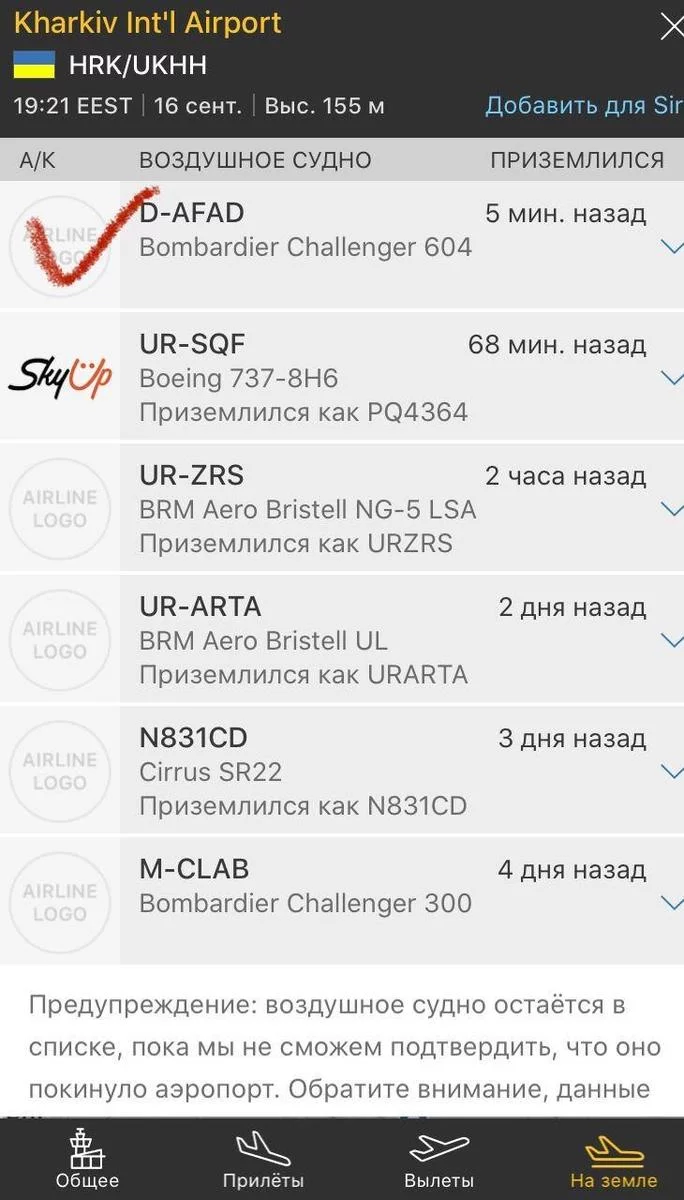Select the На земле tab
This screenshot has height=1200, width=684.
pos(613,1160)
